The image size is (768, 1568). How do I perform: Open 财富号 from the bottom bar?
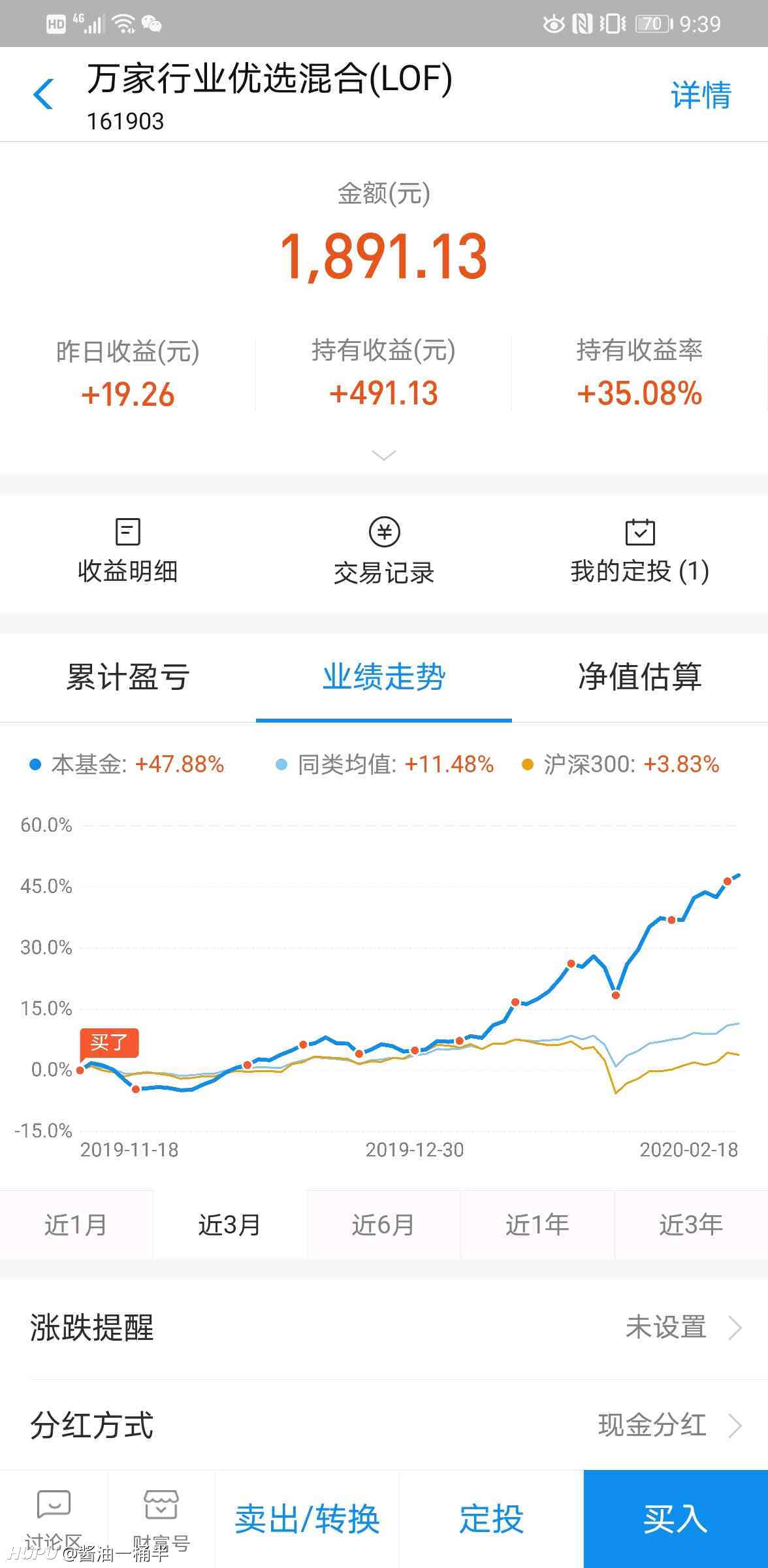[161, 1519]
